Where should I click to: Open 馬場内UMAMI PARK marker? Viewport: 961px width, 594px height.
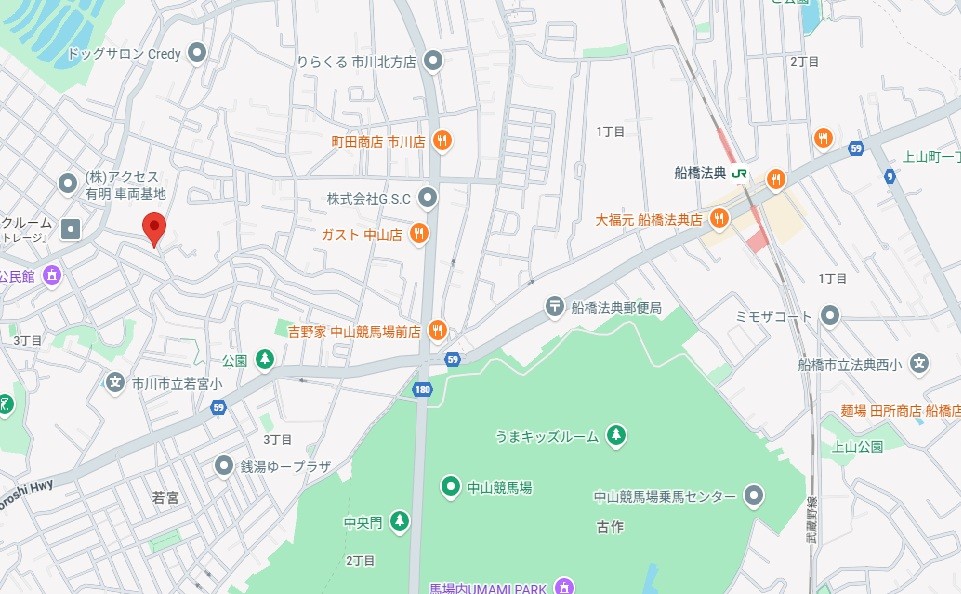coord(564,587)
